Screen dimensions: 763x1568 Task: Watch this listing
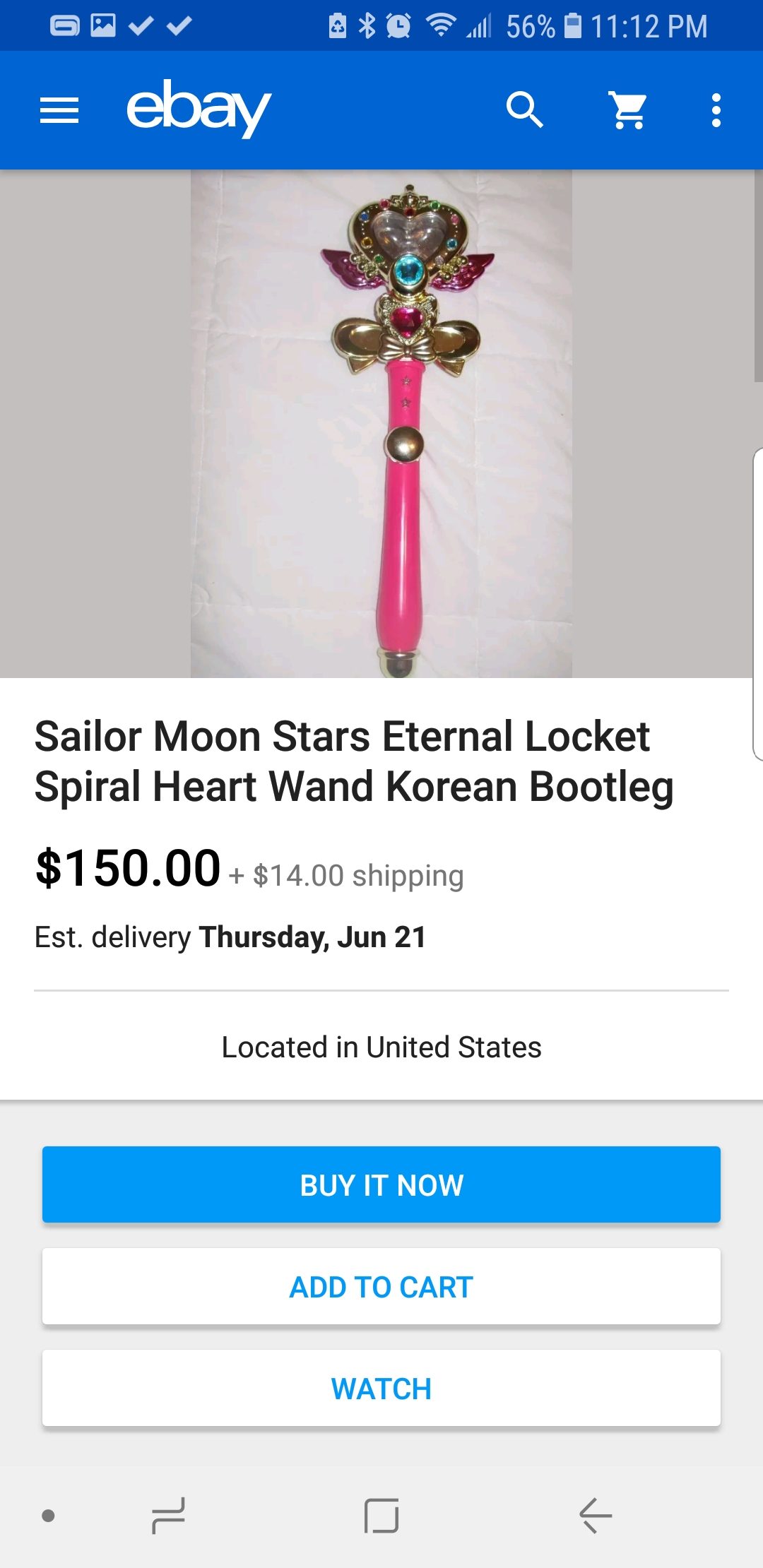381,1388
